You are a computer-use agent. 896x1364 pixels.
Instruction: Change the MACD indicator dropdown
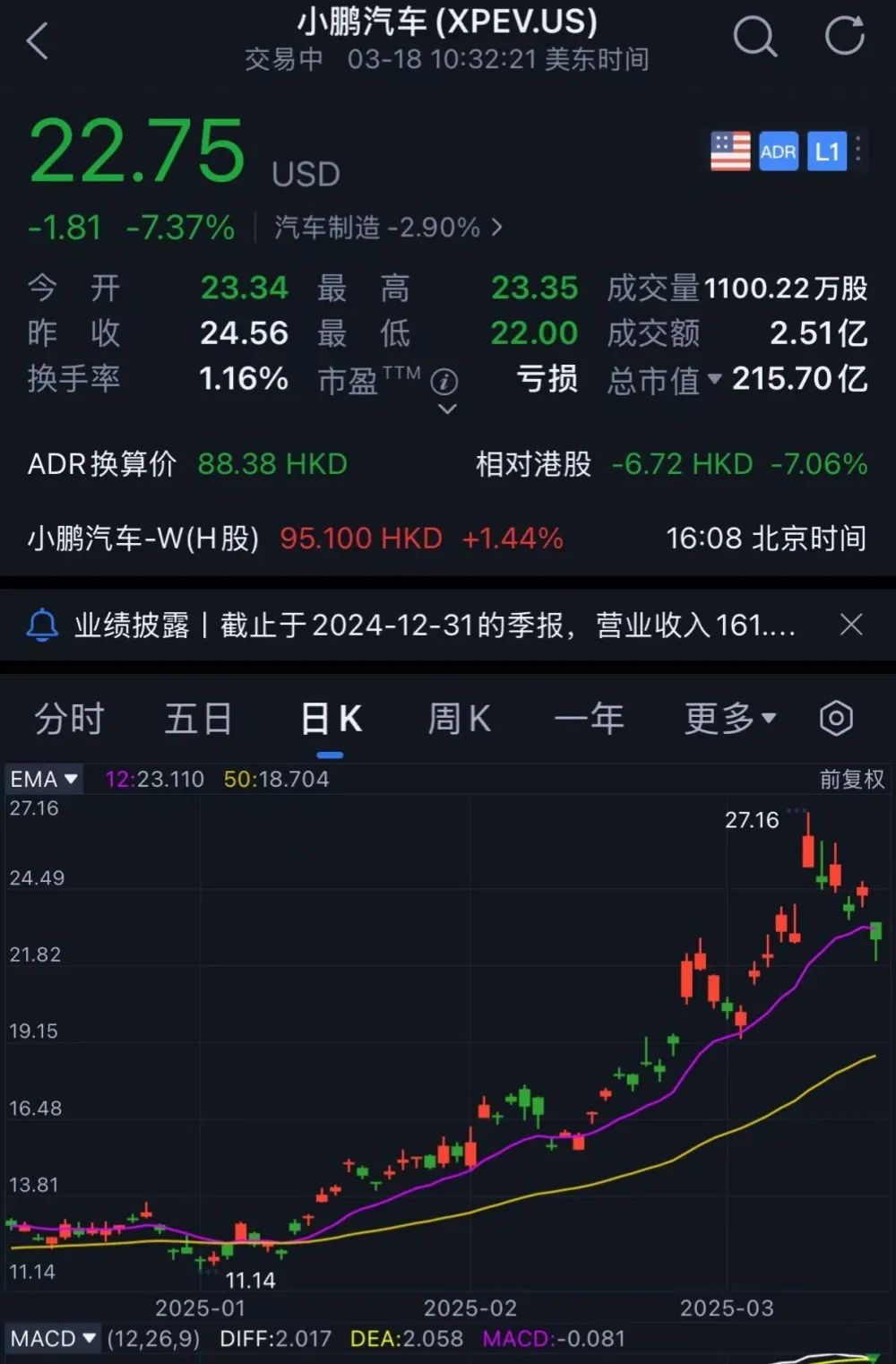53,1339
